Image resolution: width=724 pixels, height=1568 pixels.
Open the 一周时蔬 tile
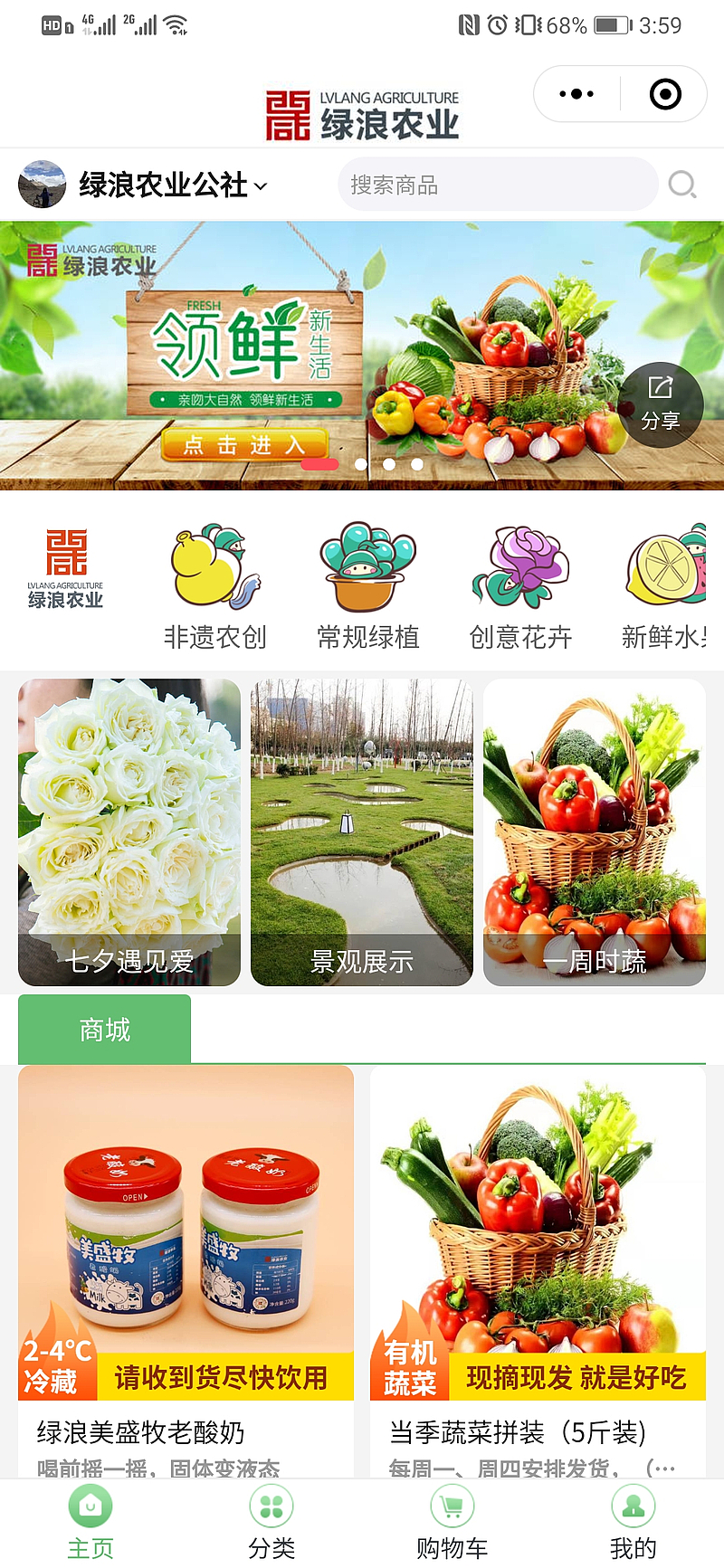pyautogui.click(x=595, y=832)
